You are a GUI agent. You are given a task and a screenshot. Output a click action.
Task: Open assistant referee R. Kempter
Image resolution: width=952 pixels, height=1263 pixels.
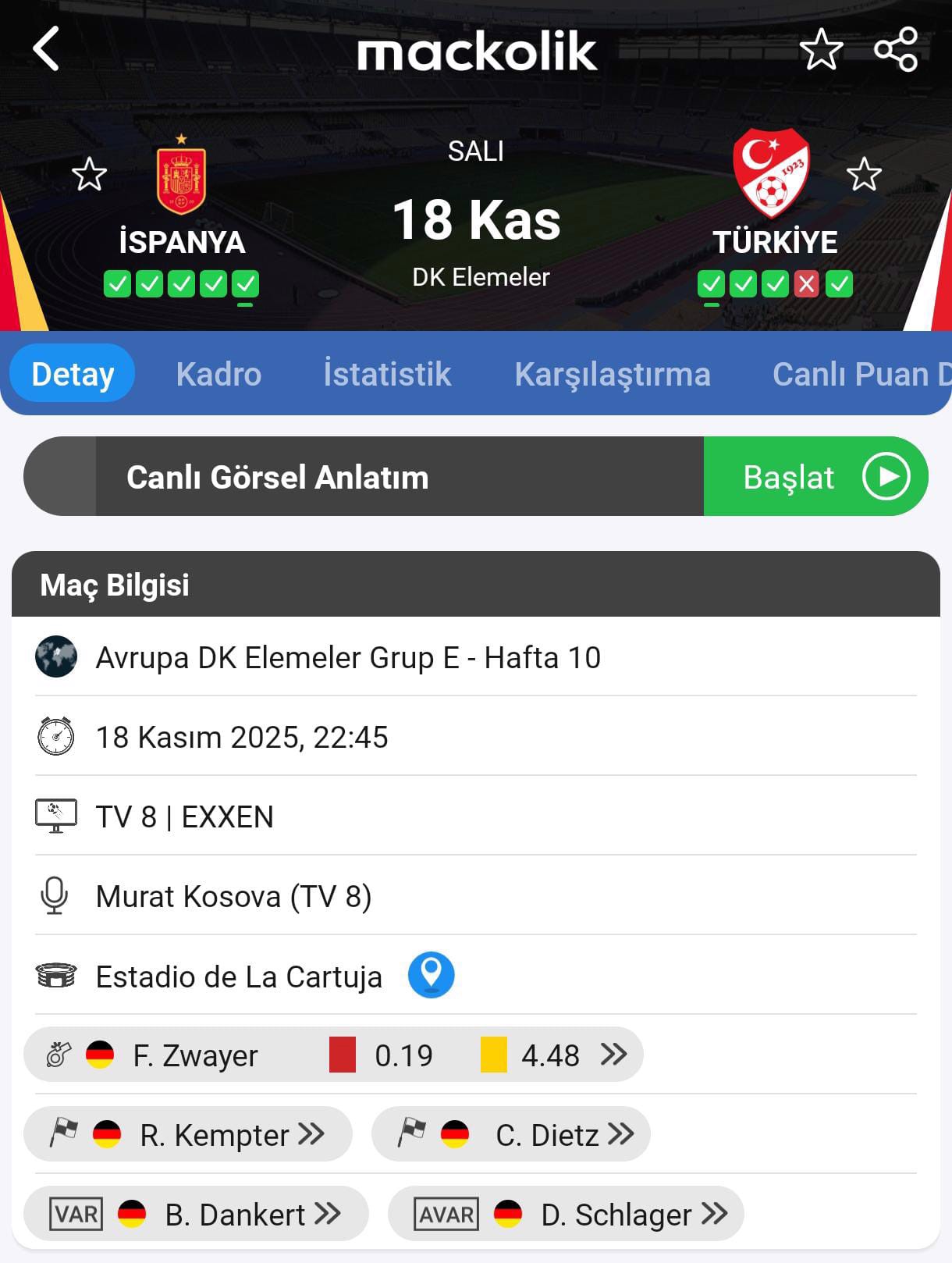click(188, 1134)
